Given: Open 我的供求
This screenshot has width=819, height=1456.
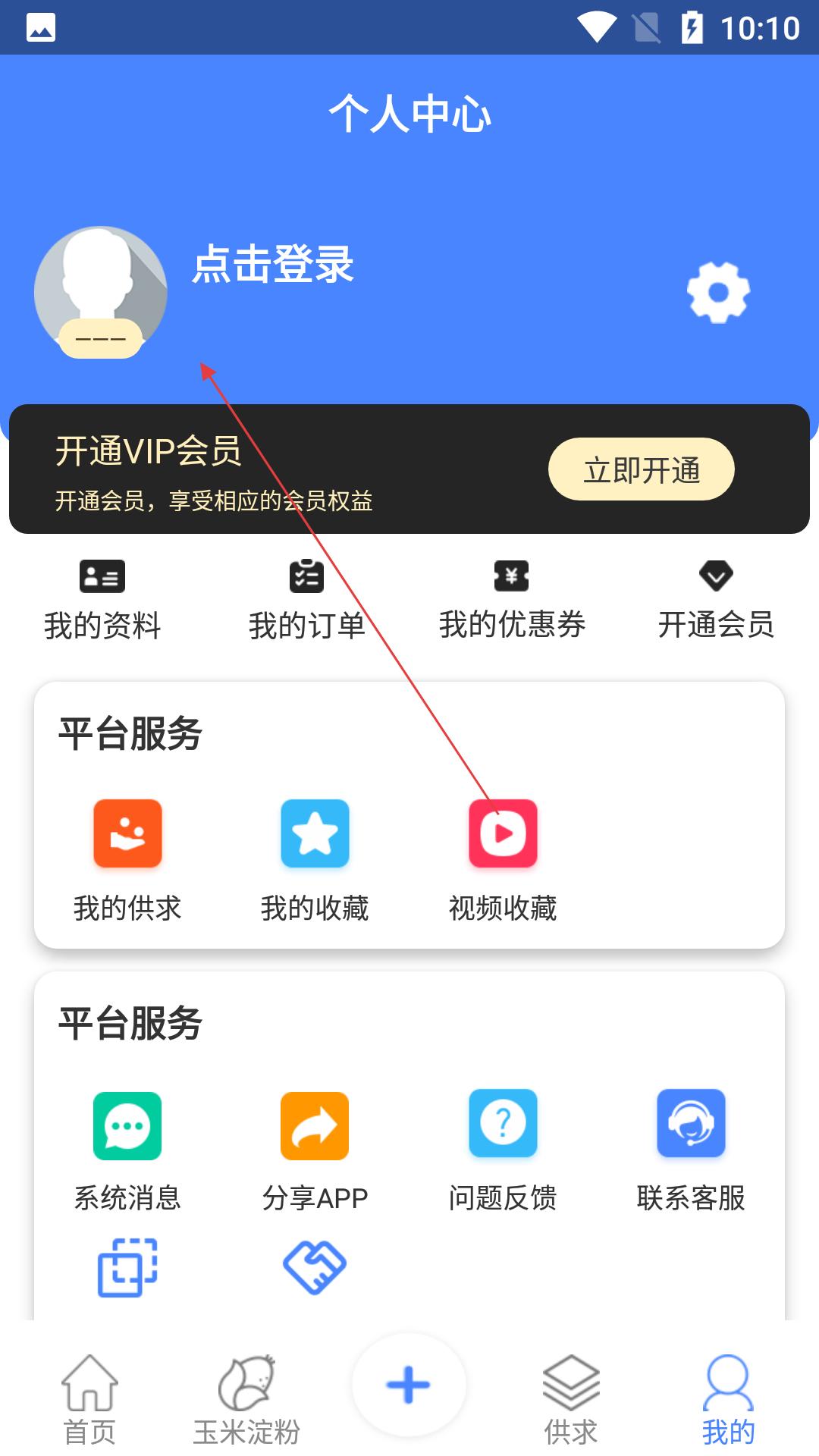Looking at the screenshot, I should coord(127,861).
